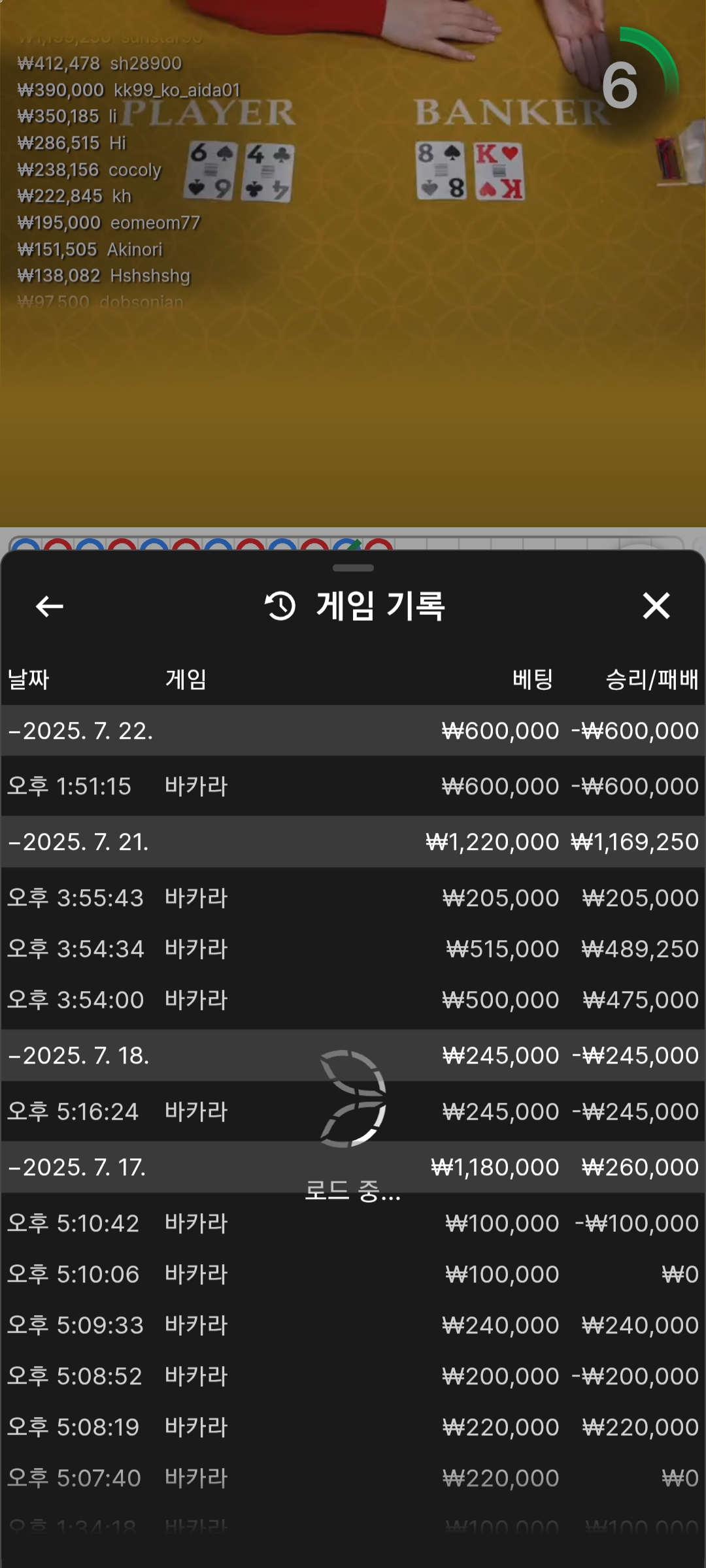Open the 오후 1:51:15 baccarat record
Viewport: 706px width, 1568px height.
(x=353, y=786)
